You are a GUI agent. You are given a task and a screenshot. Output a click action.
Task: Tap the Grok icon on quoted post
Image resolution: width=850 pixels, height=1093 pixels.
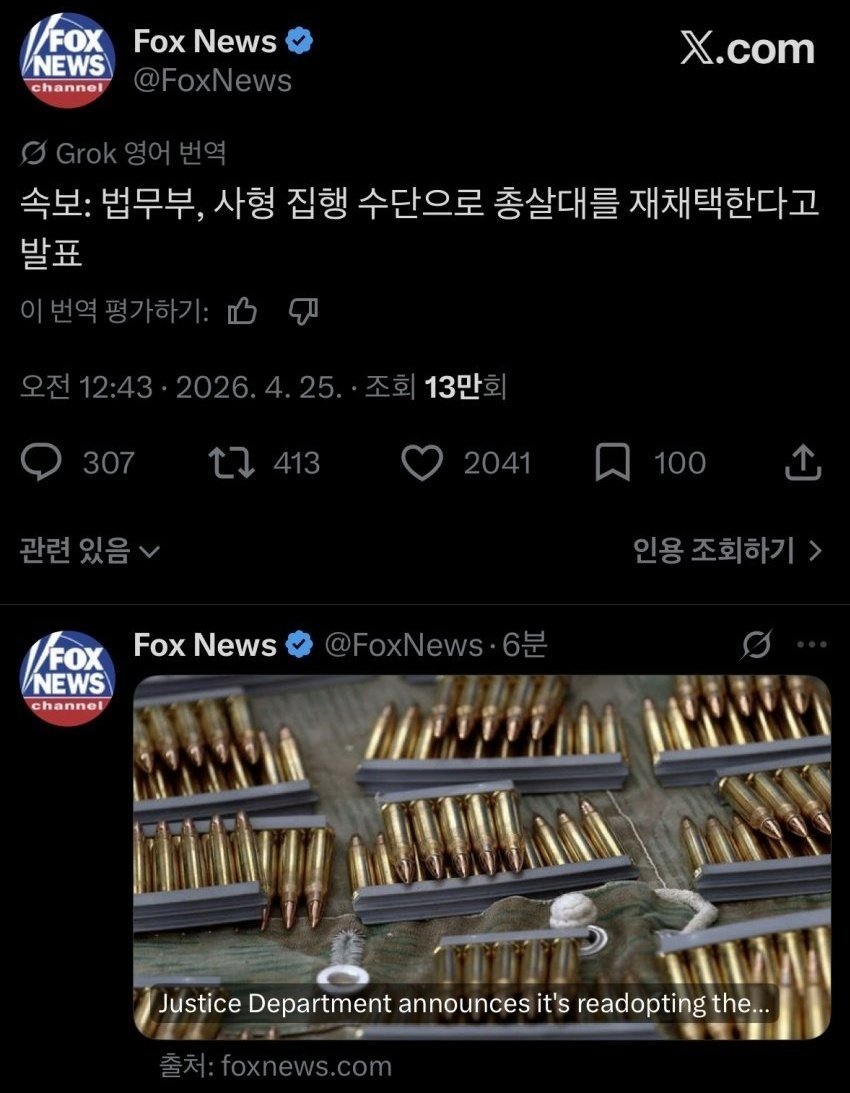pyautogui.click(x=757, y=645)
